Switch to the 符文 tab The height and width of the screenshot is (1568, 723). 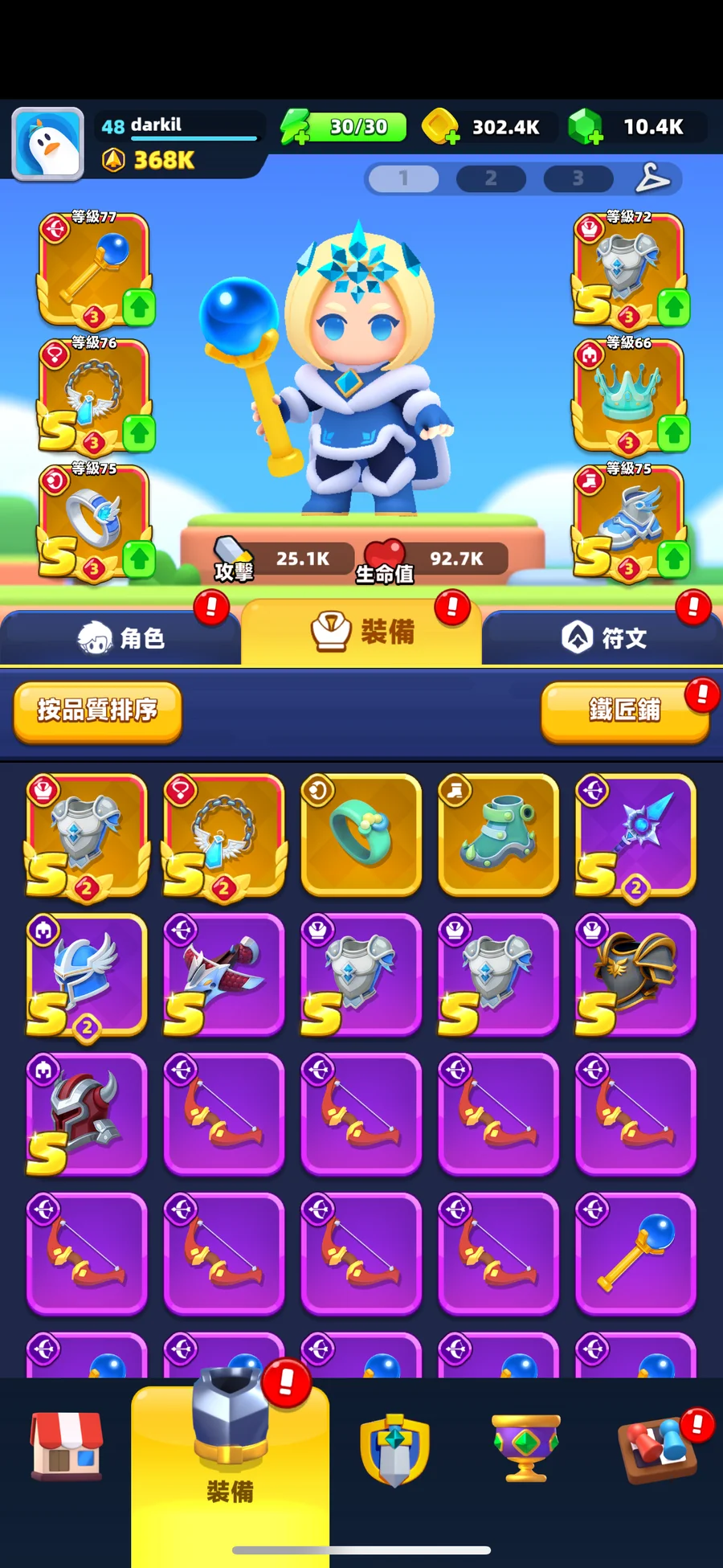(602, 638)
